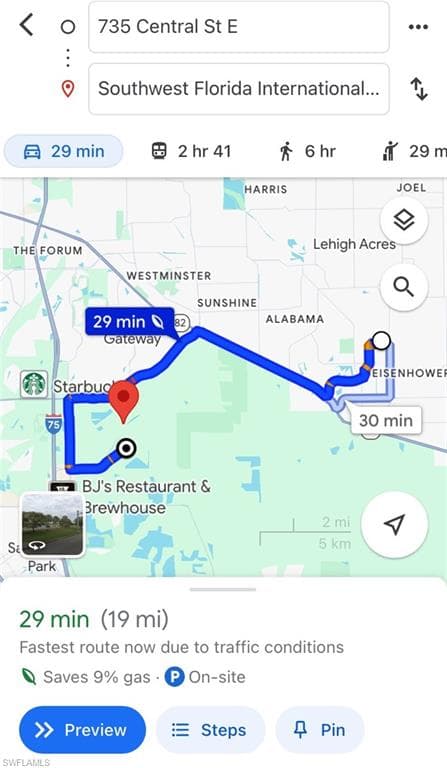Image resolution: width=447 pixels, height=768 pixels.
Task: Open the Street View thumbnail
Action: (x=52, y=524)
